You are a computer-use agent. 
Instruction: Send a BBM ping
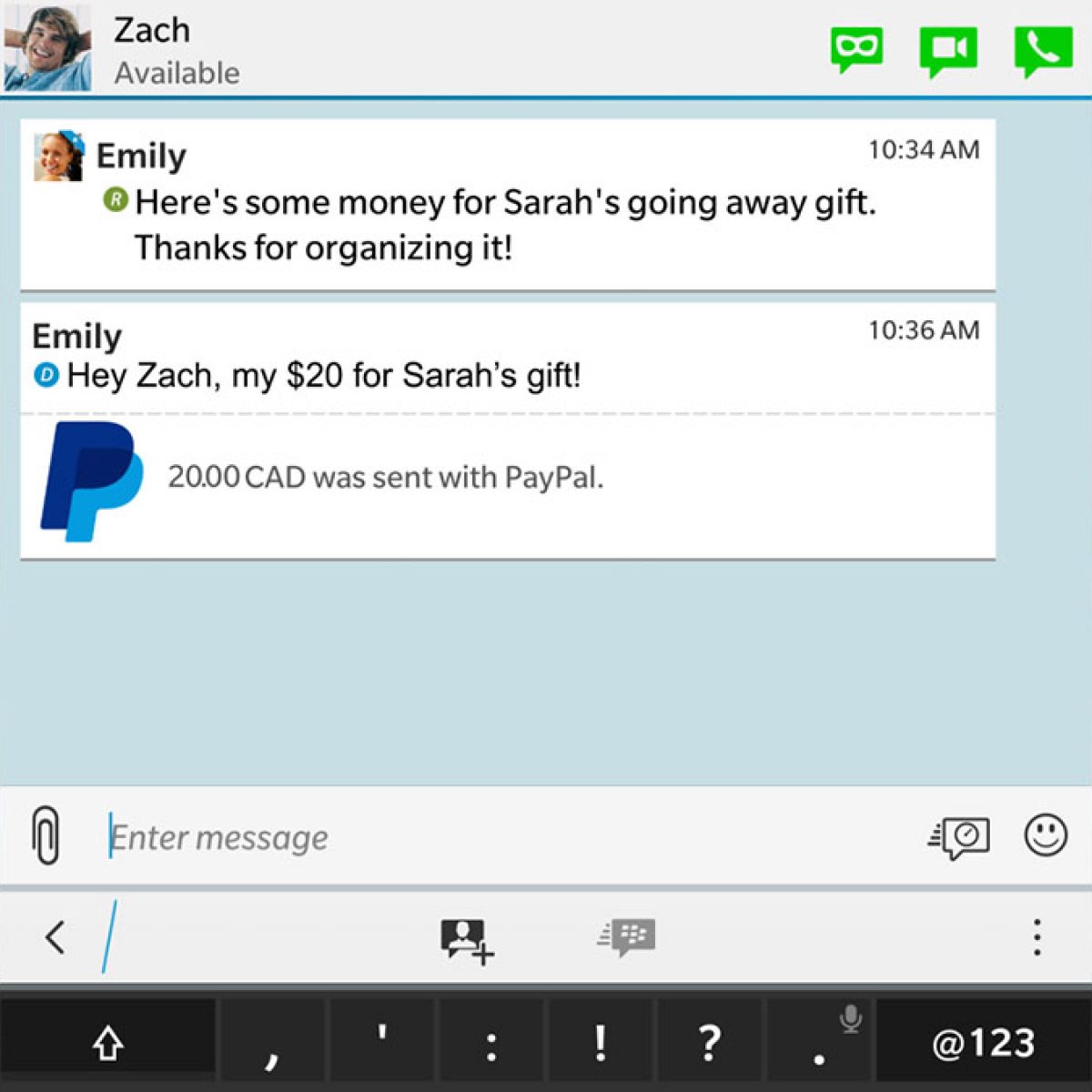click(x=626, y=936)
